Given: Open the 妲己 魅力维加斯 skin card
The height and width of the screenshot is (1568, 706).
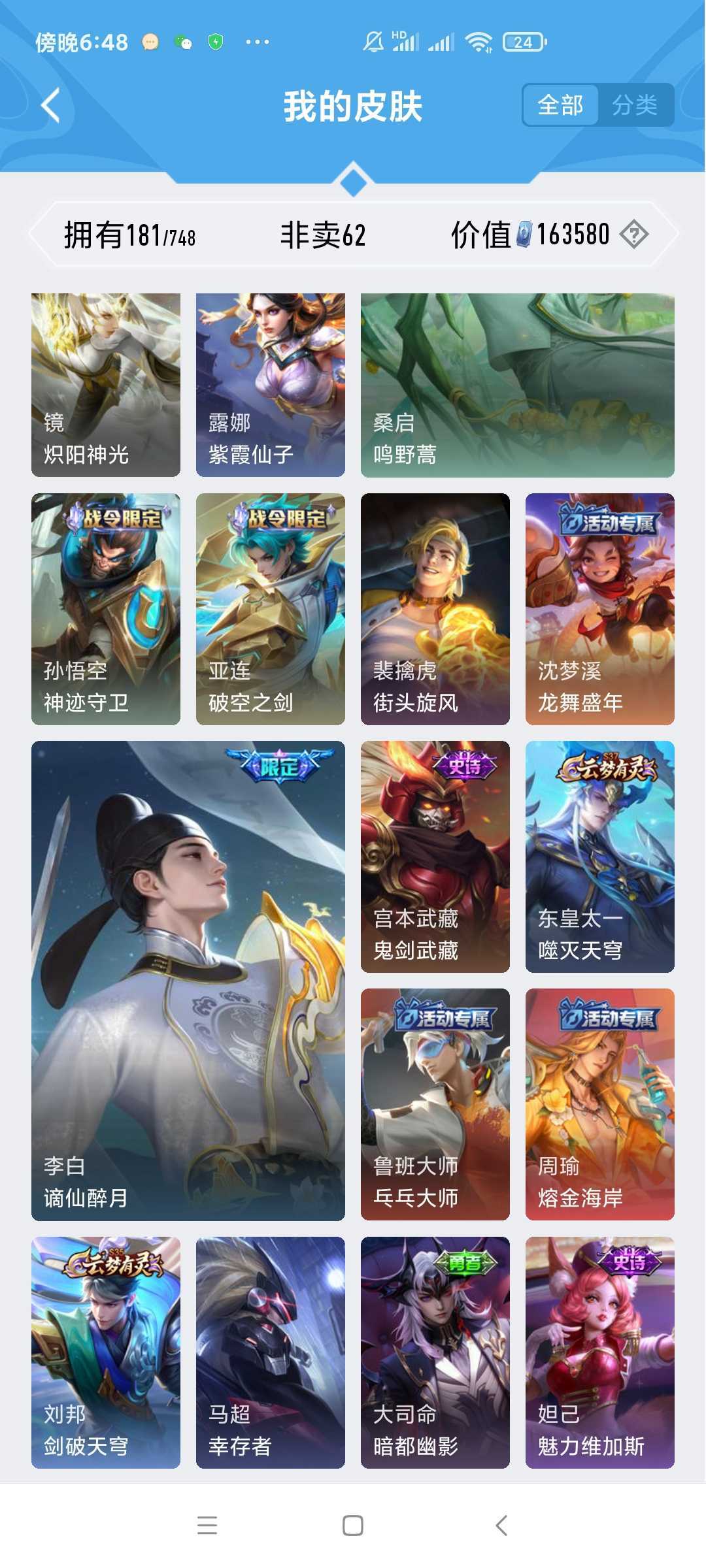Looking at the screenshot, I should click(x=600, y=1352).
